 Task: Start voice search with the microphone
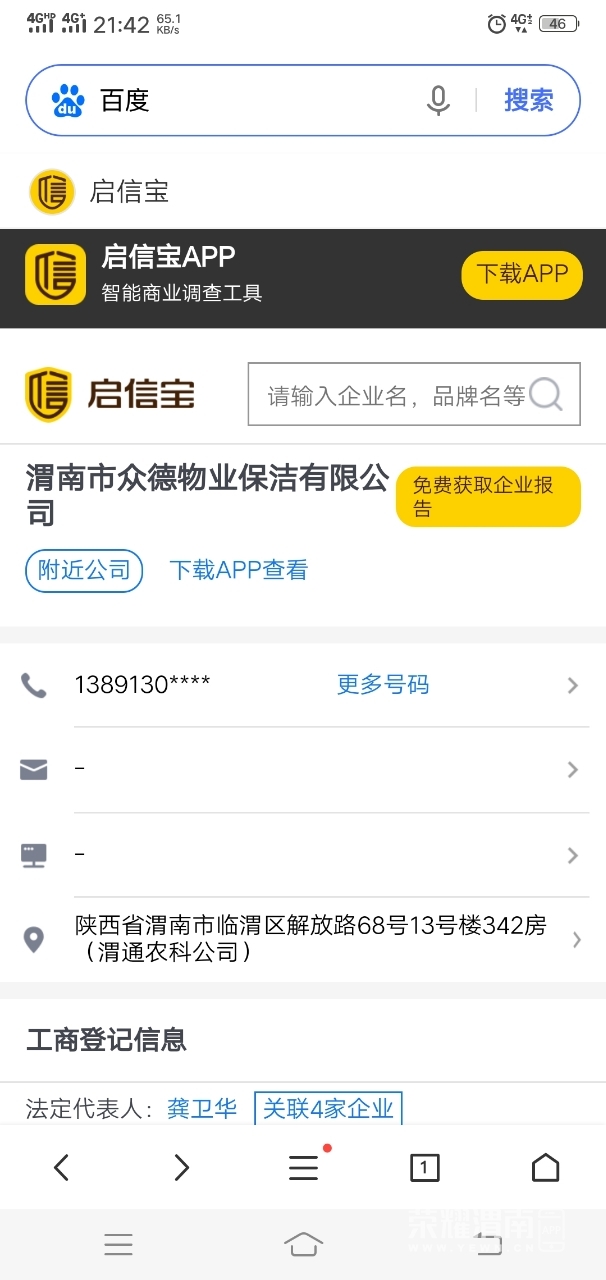tap(438, 100)
